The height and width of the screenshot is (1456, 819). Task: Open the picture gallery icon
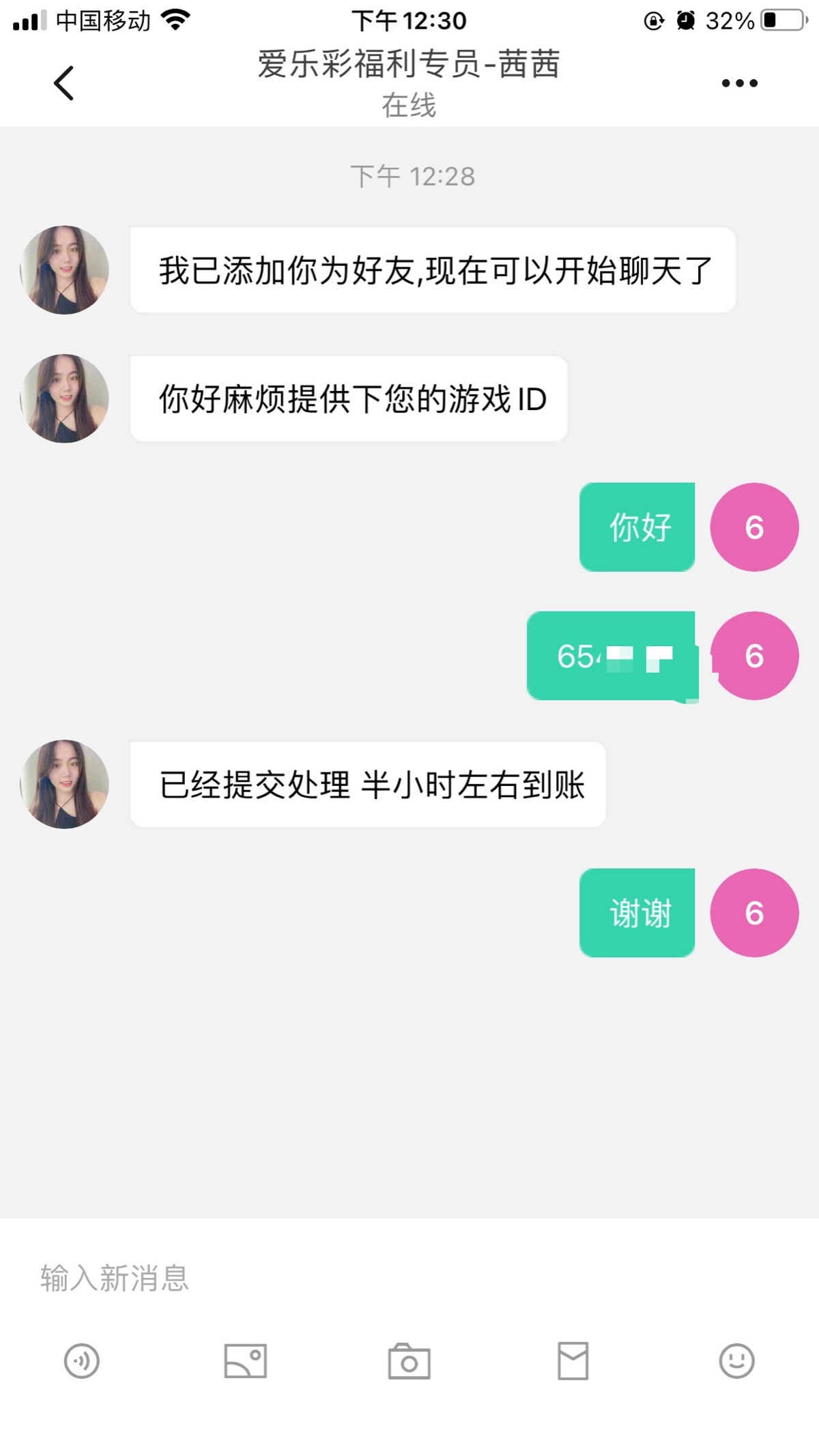(x=246, y=1361)
